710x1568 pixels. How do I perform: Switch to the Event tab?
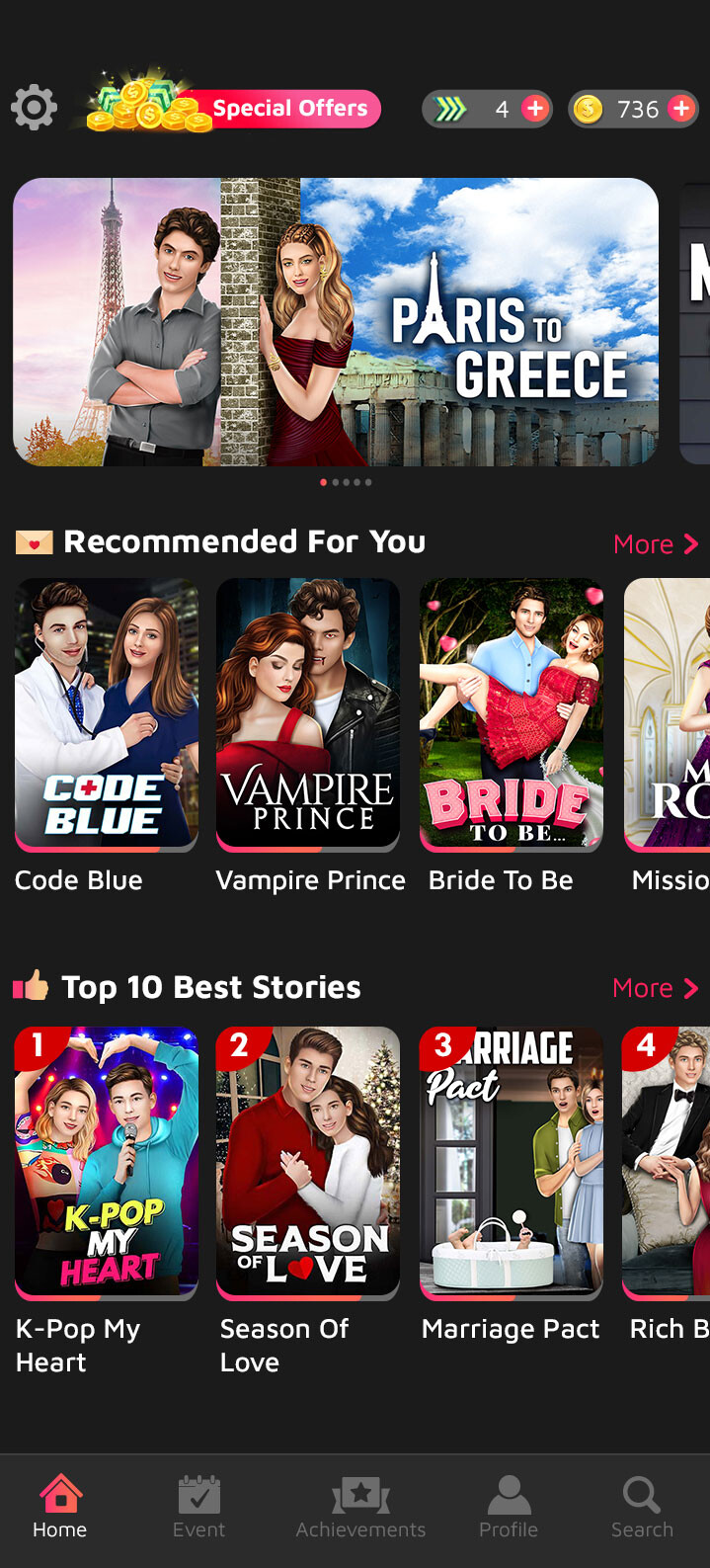pyautogui.click(x=198, y=1508)
